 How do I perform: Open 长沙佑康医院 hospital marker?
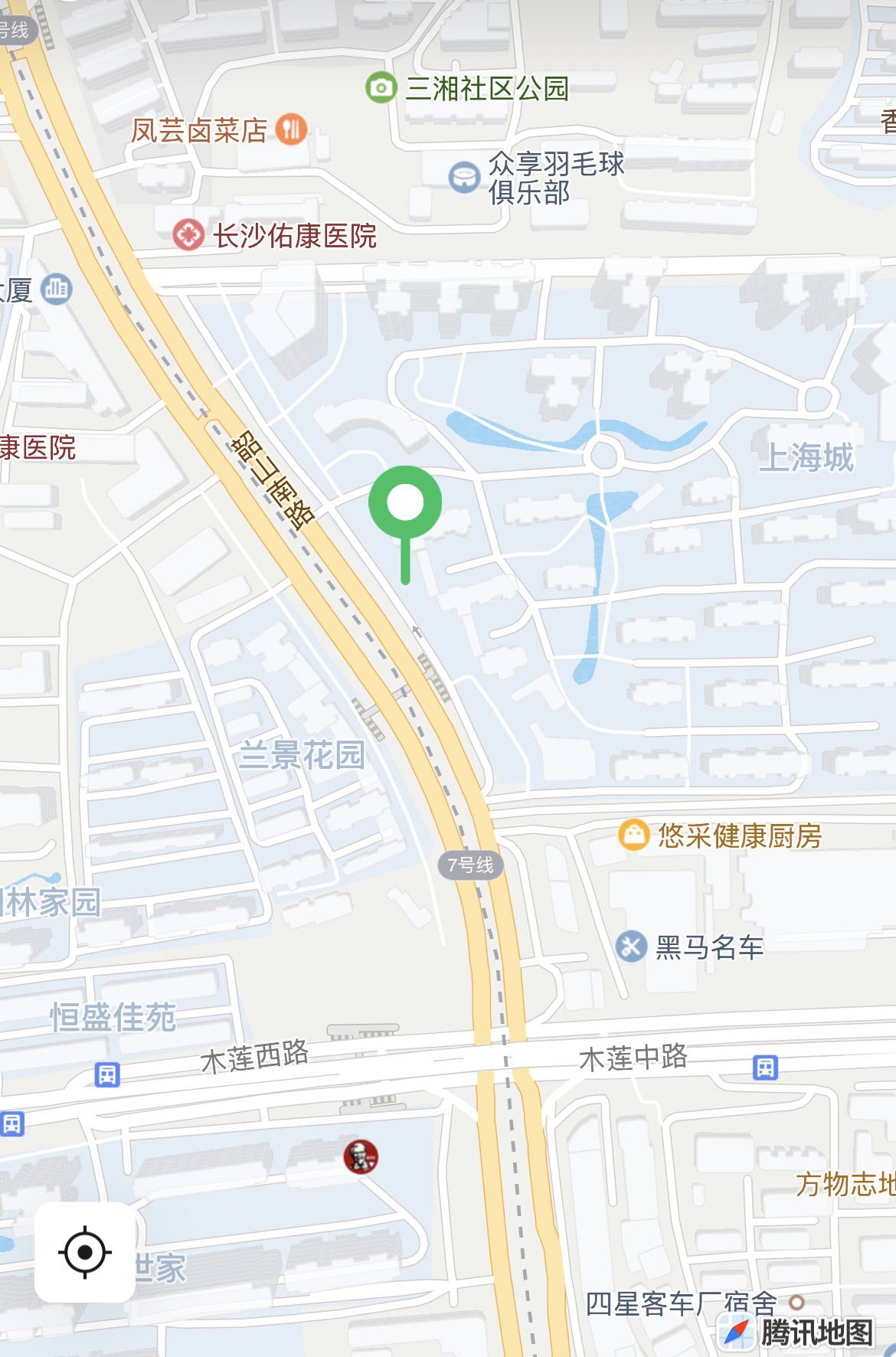[188, 235]
